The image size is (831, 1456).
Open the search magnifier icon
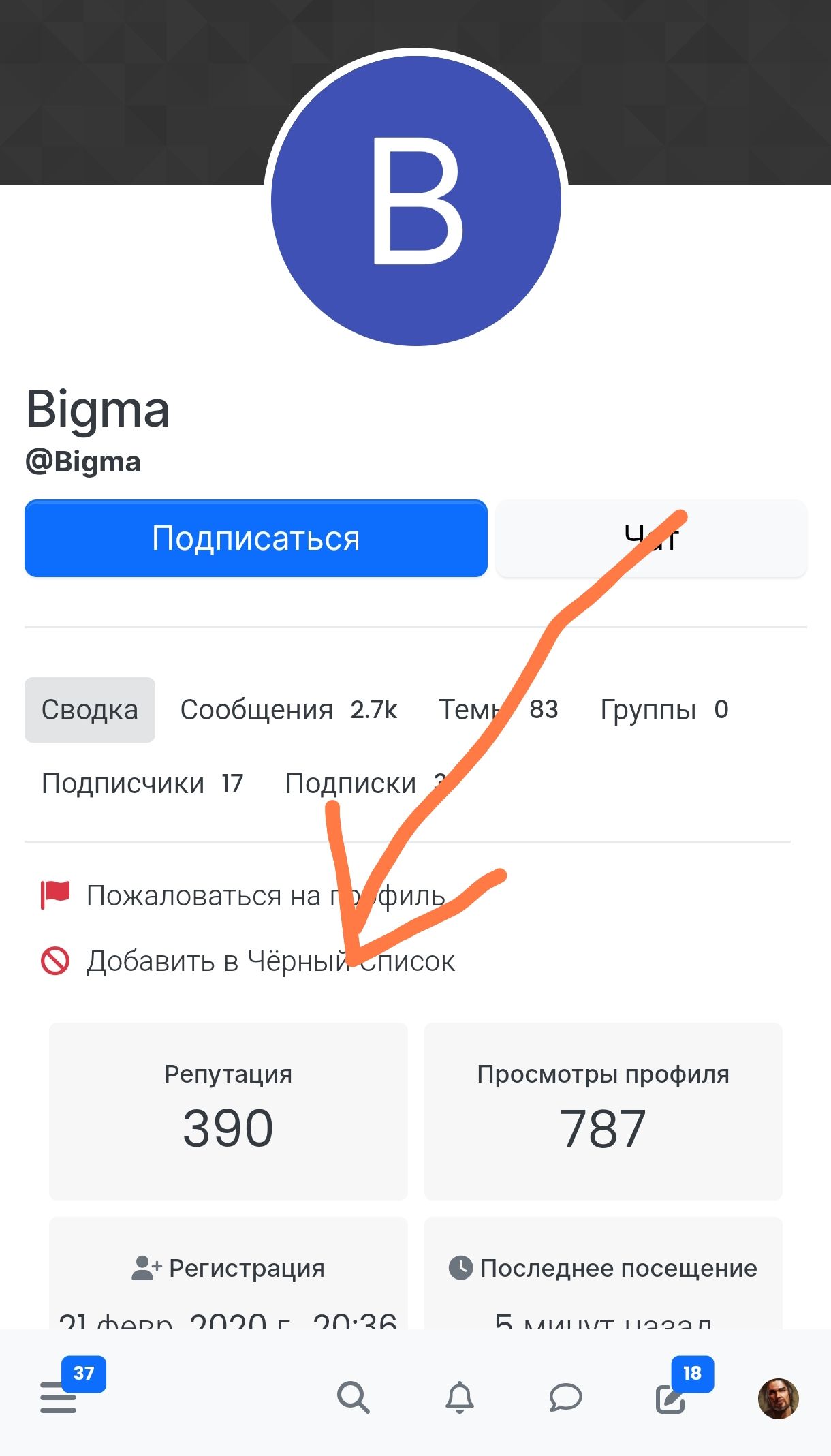[x=353, y=1397]
